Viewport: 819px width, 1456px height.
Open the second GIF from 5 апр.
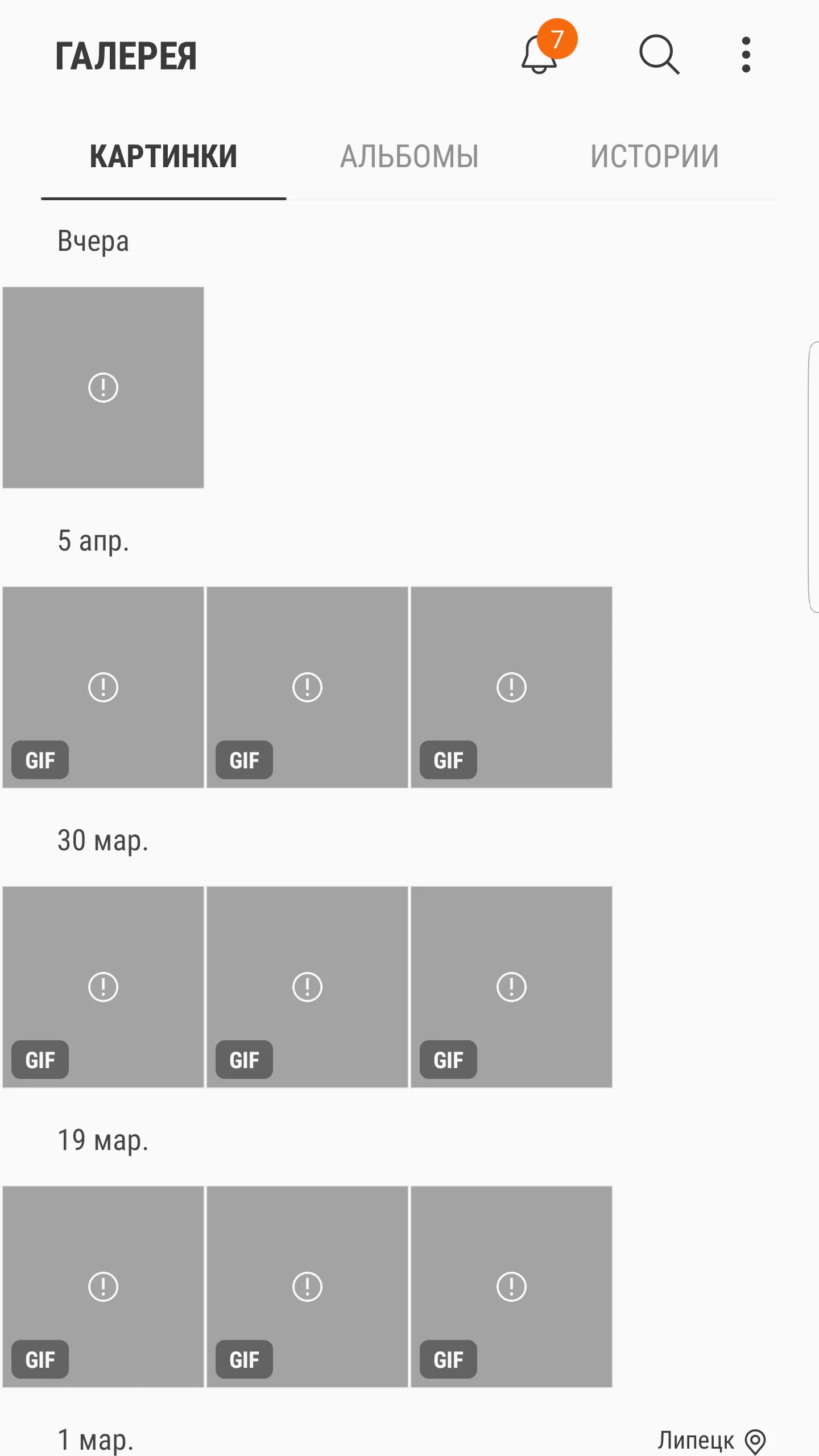click(307, 687)
